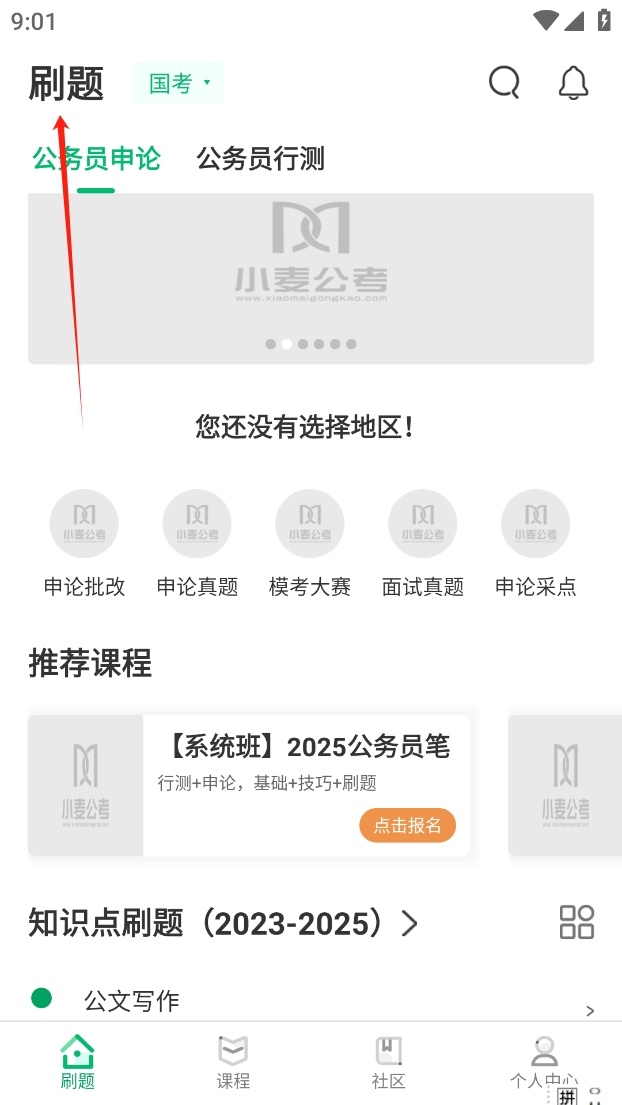Open 知识点刷题（2023-2025） section

(x=222, y=922)
